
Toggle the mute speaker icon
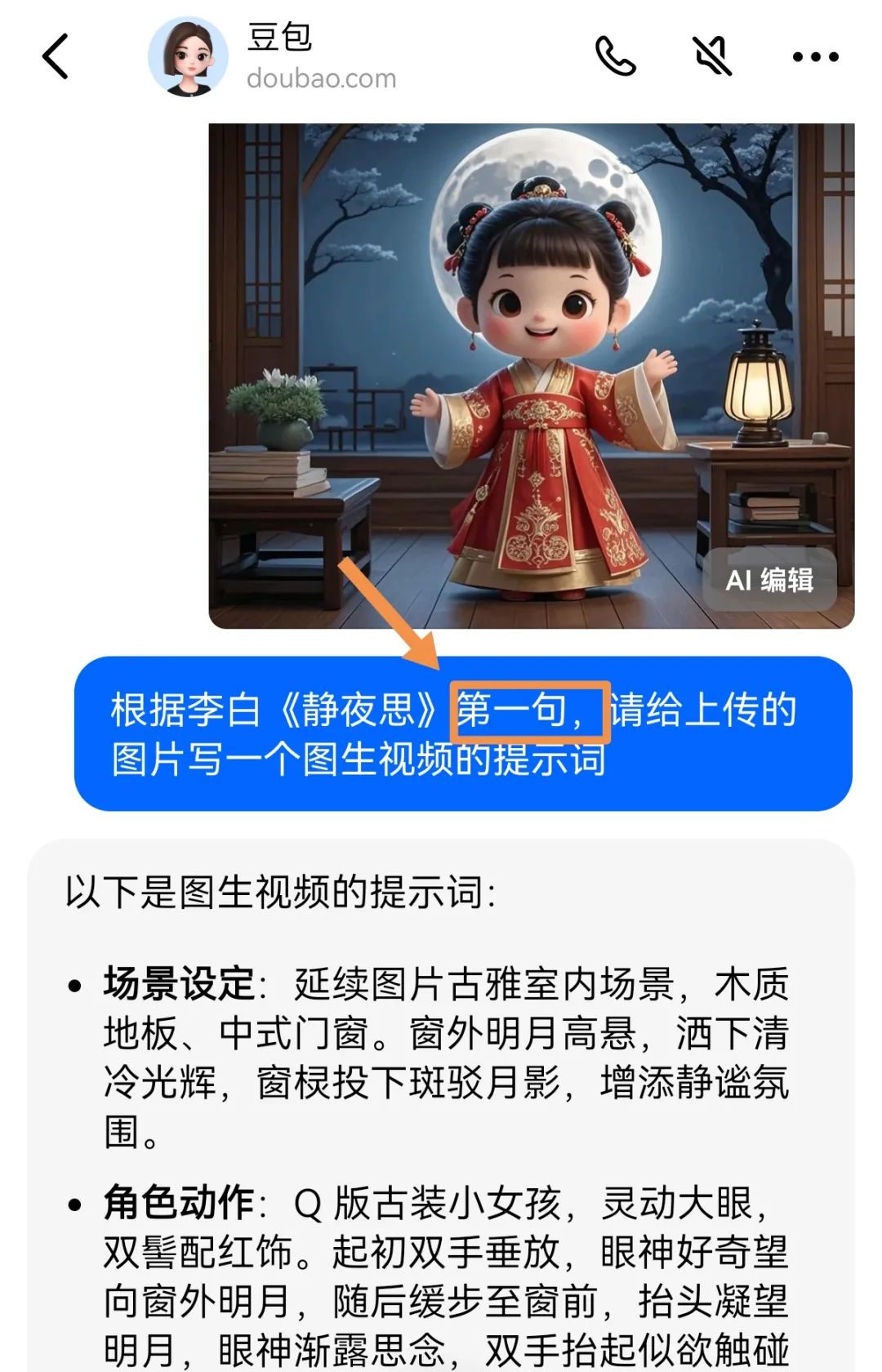pyautogui.click(x=712, y=56)
